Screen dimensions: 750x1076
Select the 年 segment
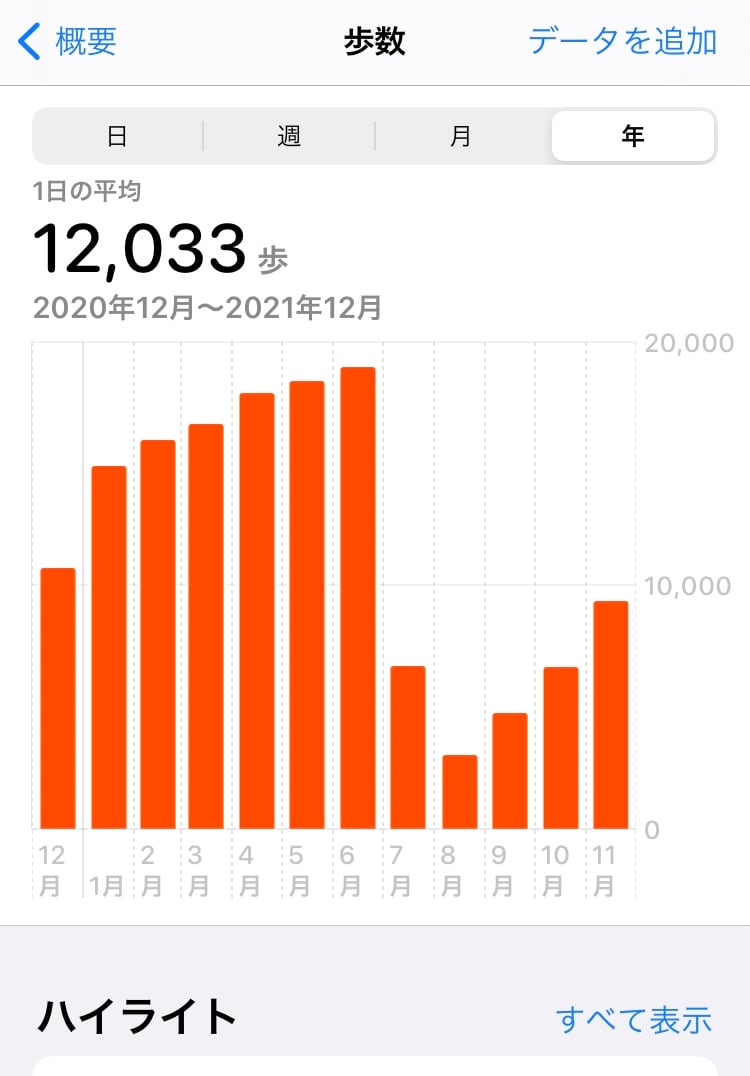[633, 136]
